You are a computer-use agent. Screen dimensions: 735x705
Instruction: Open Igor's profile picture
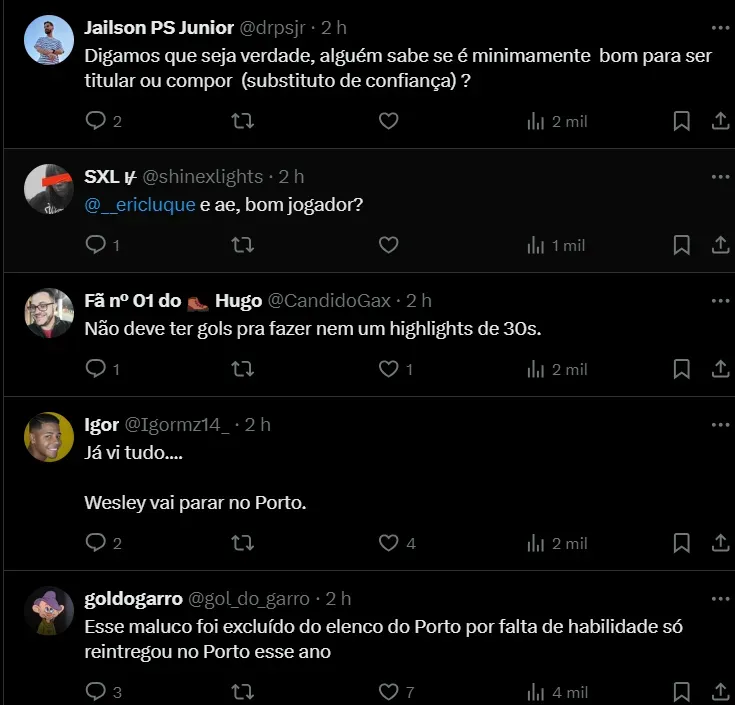(x=49, y=437)
